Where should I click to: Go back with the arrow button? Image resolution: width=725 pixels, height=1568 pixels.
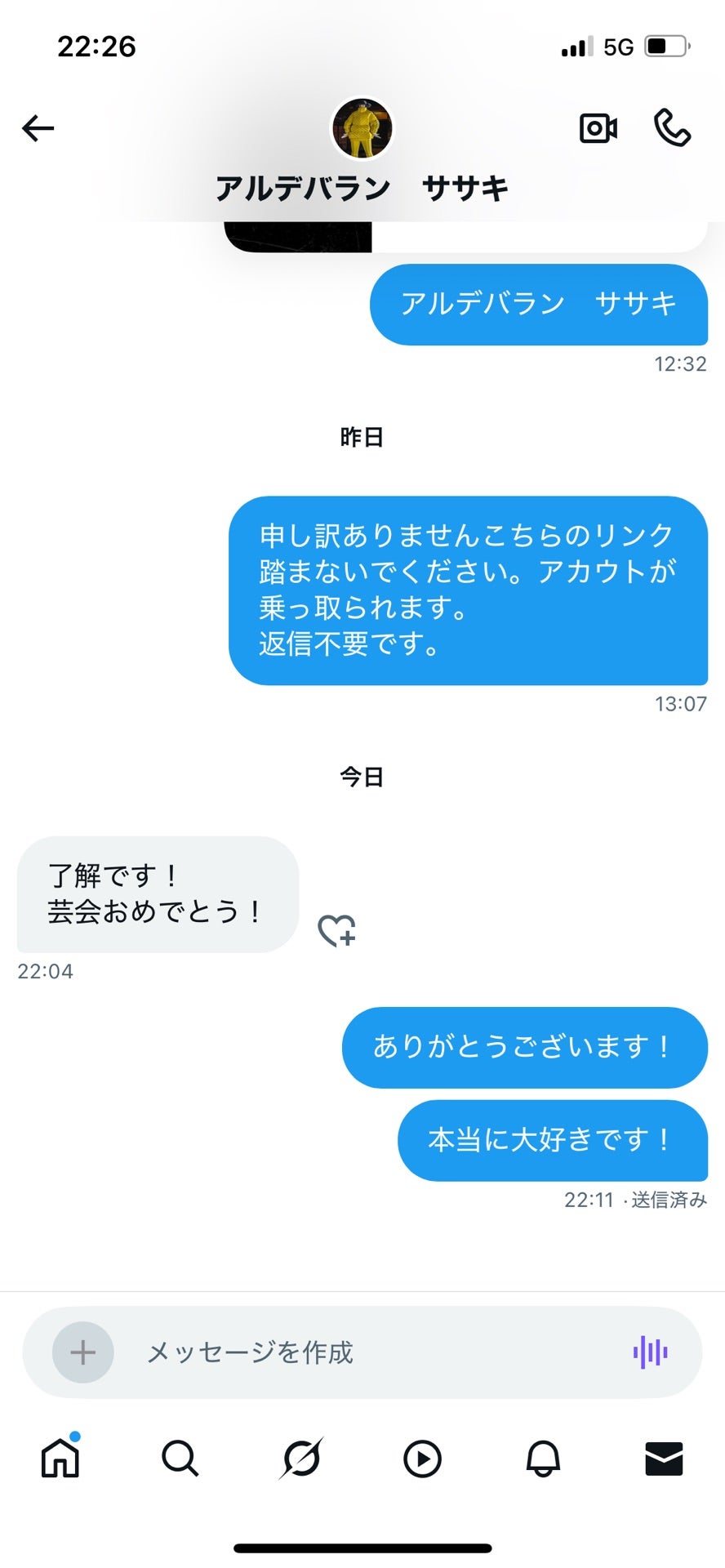pyautogui.click(x=37, y=128)
